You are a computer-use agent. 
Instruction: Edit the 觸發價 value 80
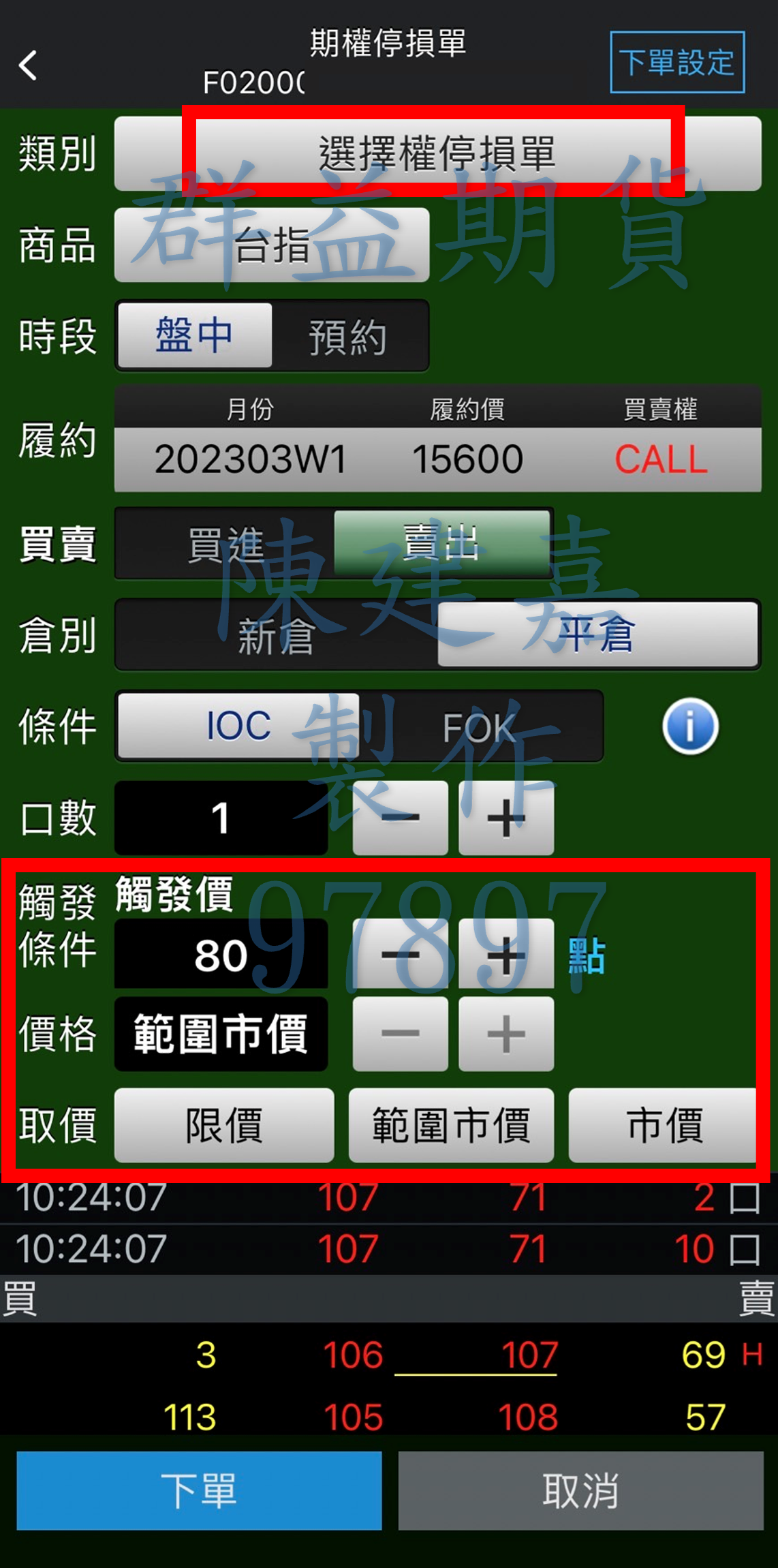click(221, 954)
